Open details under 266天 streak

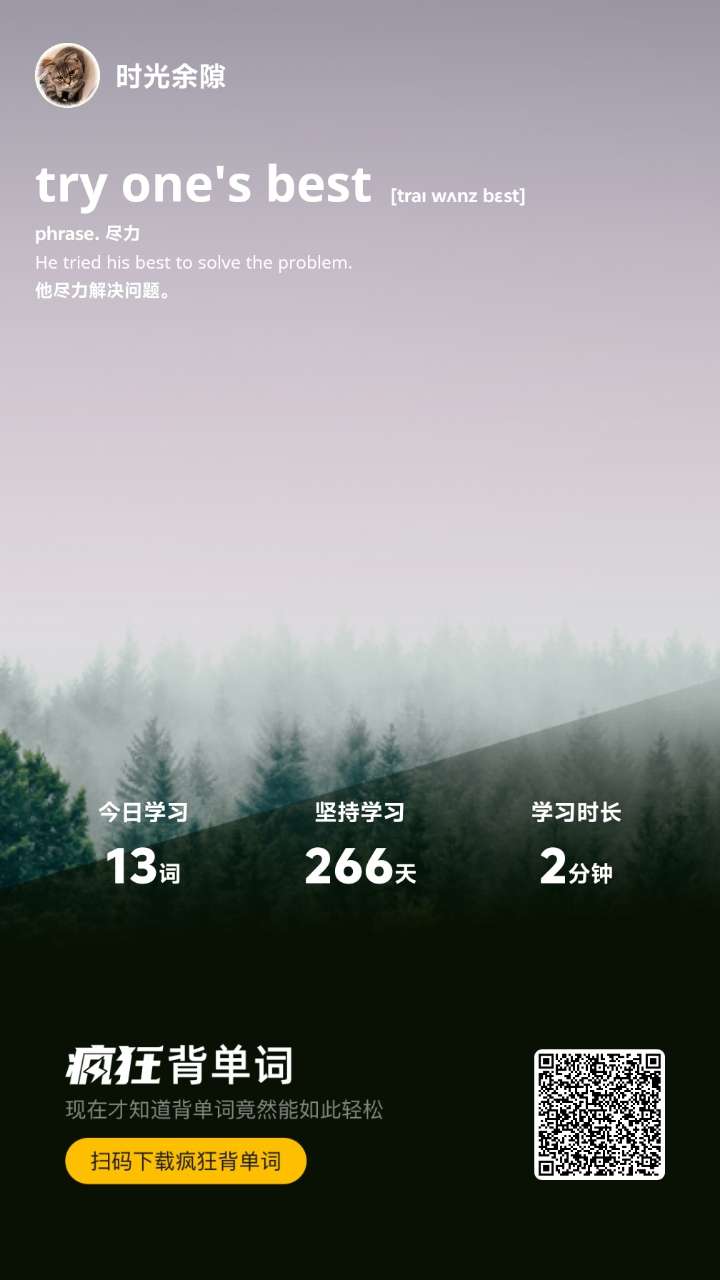pyautogui.click(x=361, y=868)
